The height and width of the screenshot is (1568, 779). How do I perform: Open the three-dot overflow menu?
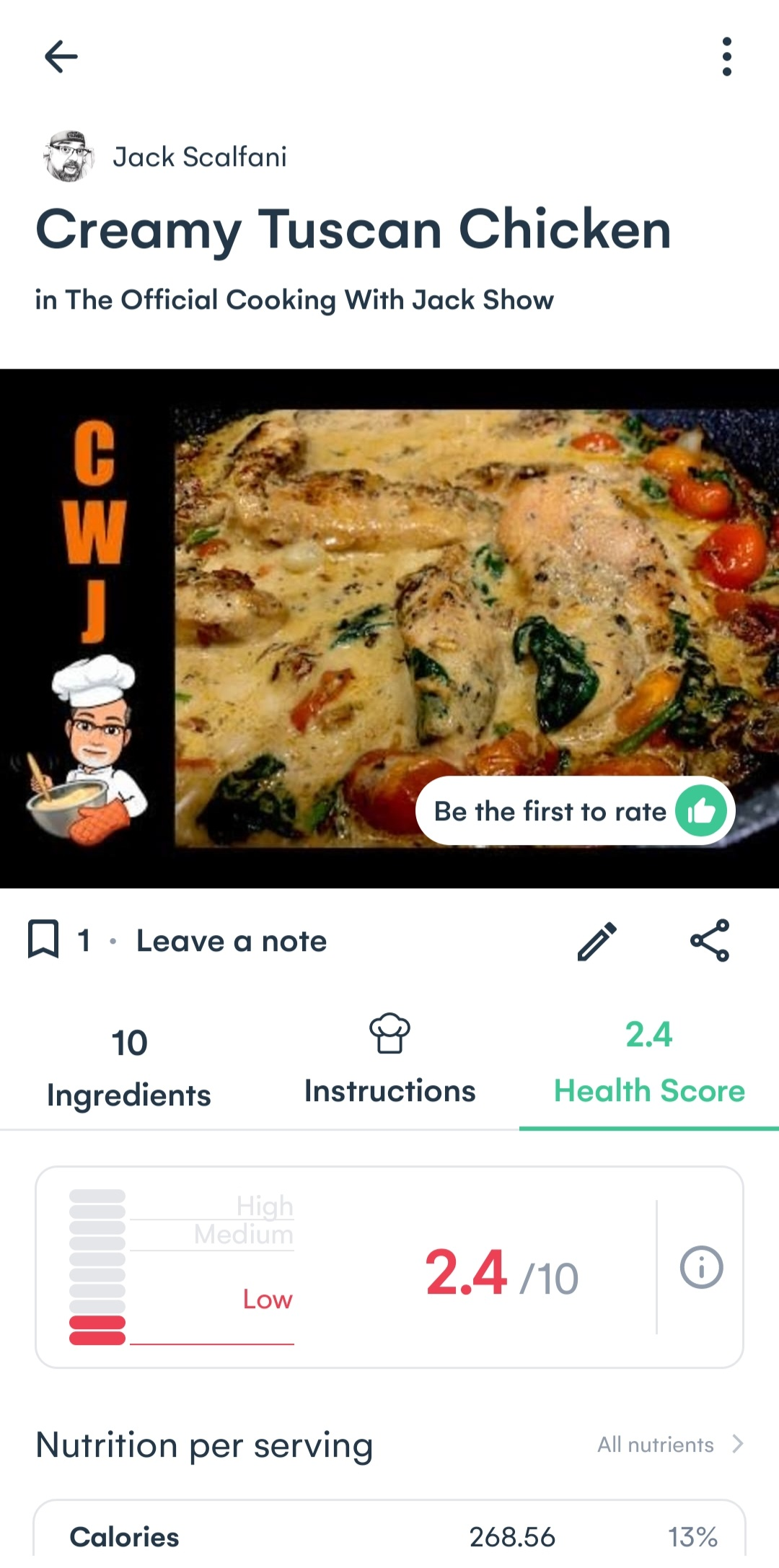(x=726, y=56)
